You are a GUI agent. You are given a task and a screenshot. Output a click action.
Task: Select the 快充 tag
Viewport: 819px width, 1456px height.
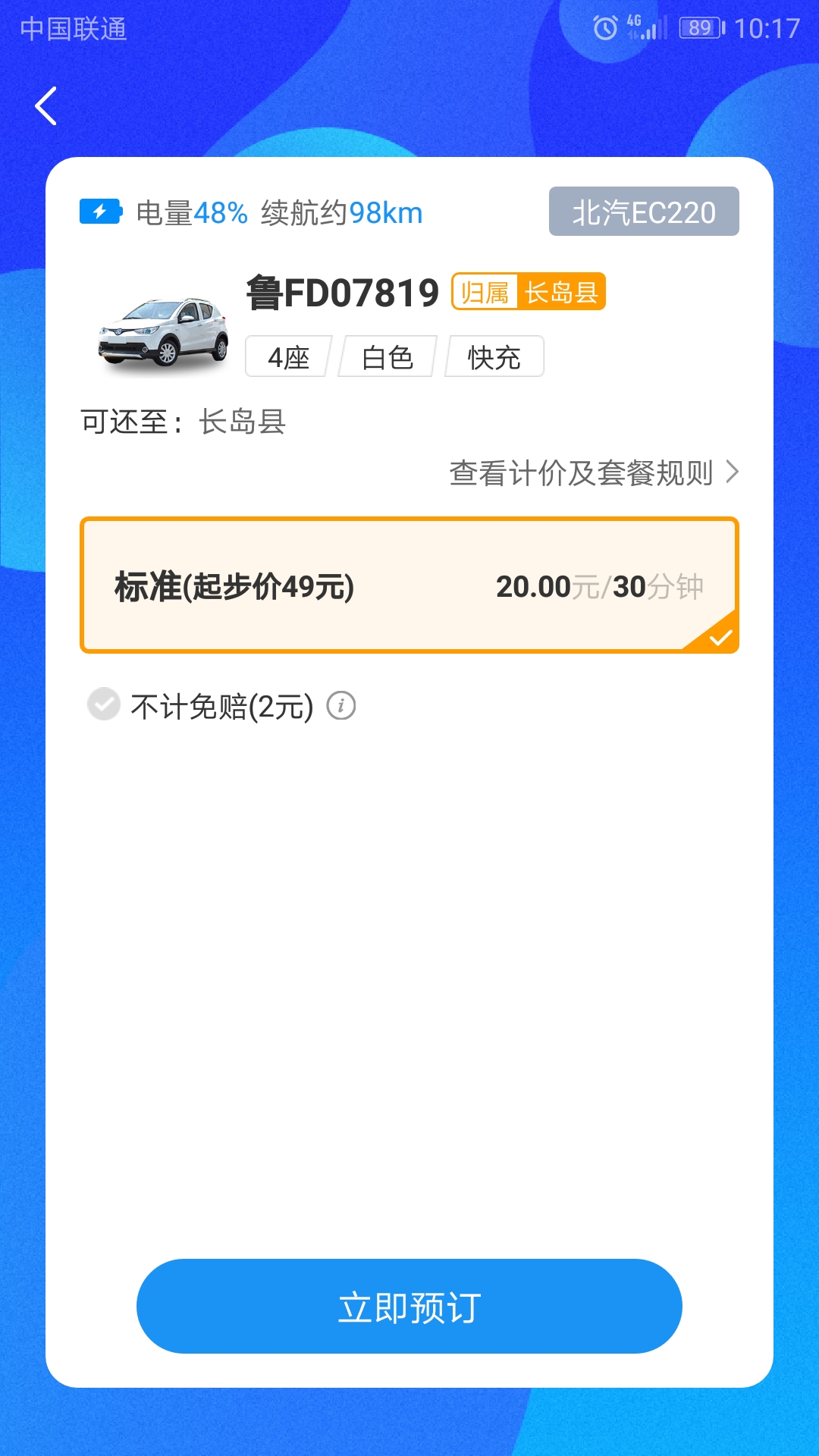pos(494,356)
